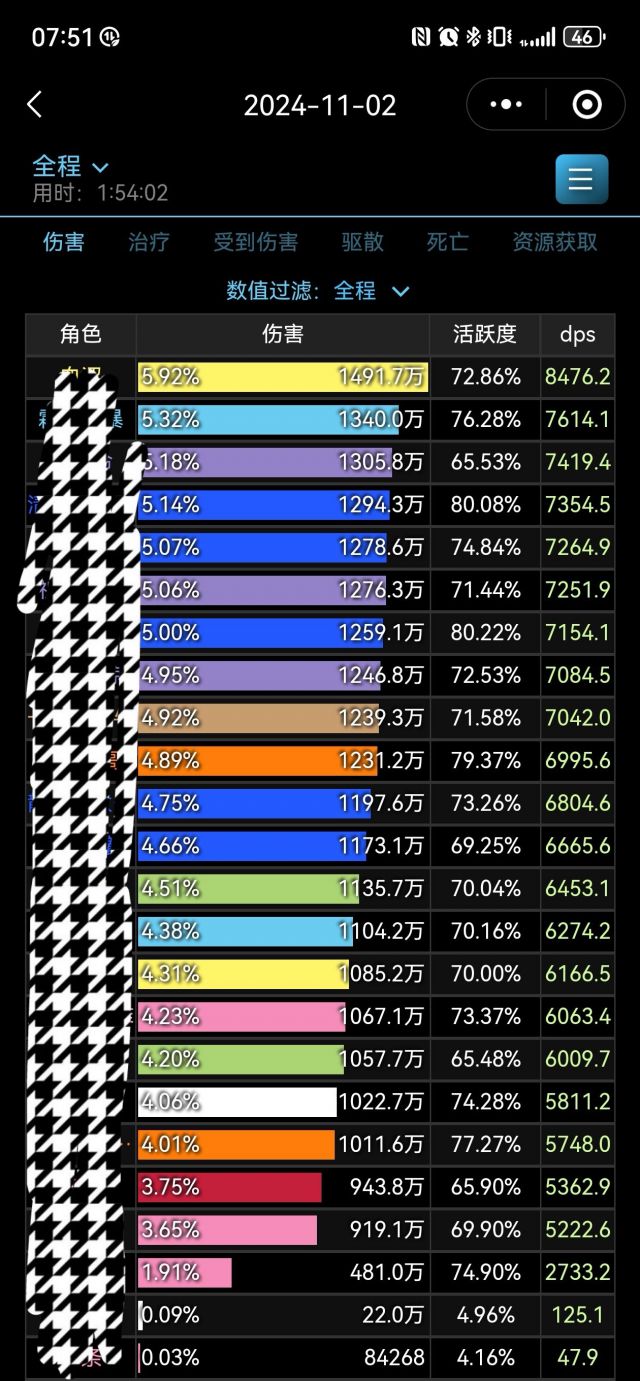Switch to the 资源获取 tab
The image size is (640, 1381).
click(x=555, y=242)
